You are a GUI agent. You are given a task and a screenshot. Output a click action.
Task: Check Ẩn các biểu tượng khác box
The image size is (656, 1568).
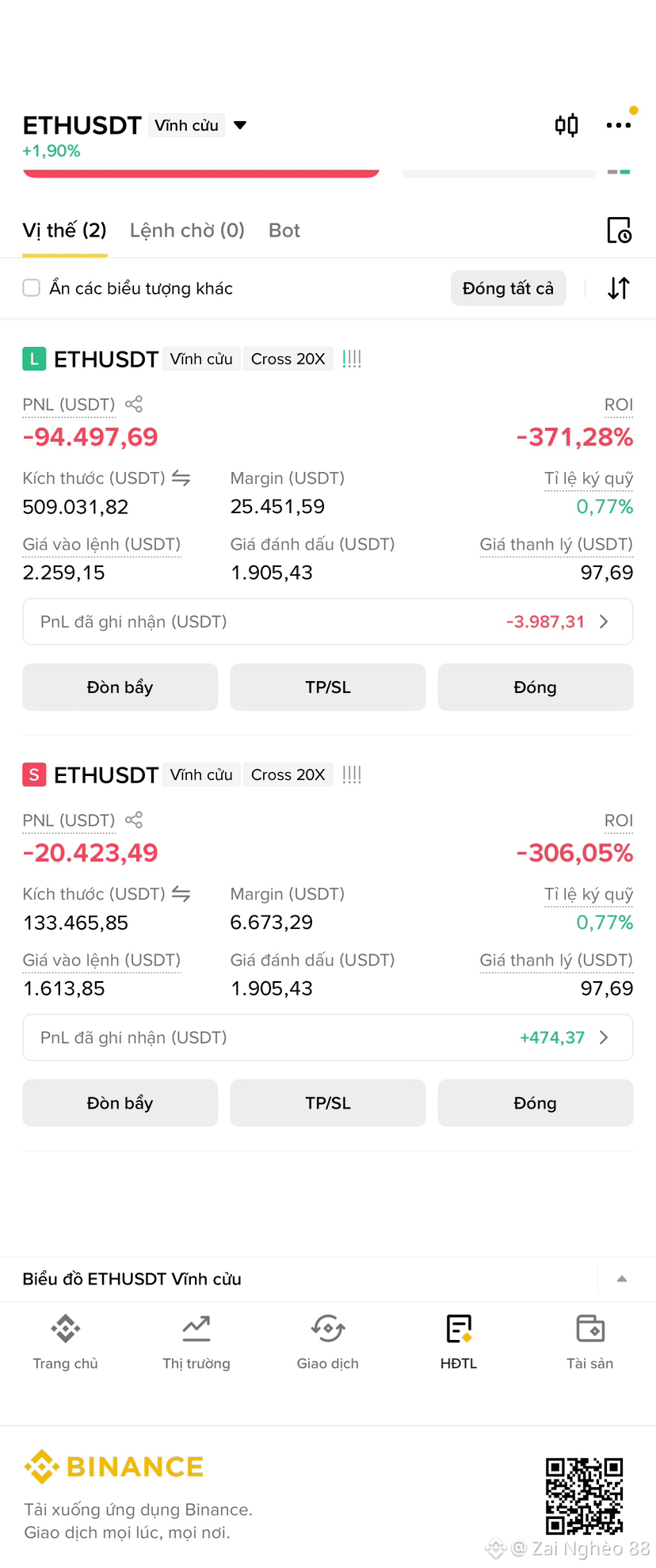coord(32,287)
